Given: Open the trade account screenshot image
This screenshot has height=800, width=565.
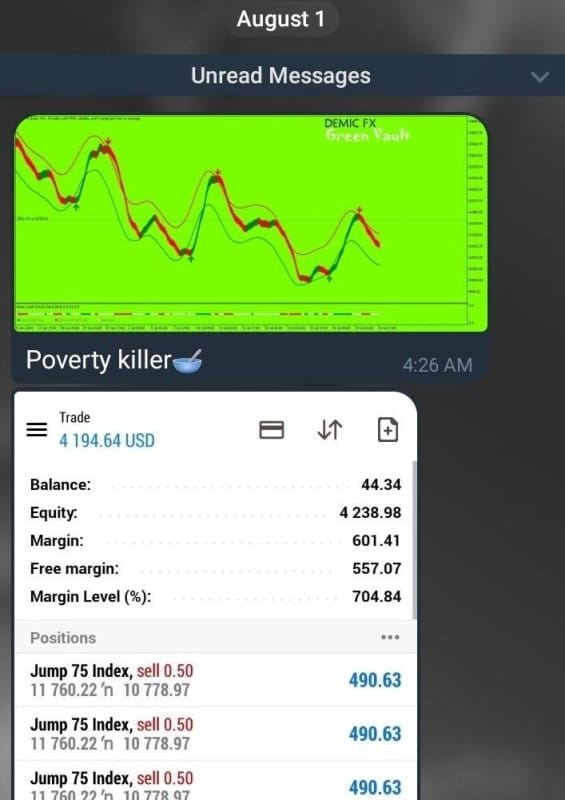Looking at the screenshot, I should (215, 596).
